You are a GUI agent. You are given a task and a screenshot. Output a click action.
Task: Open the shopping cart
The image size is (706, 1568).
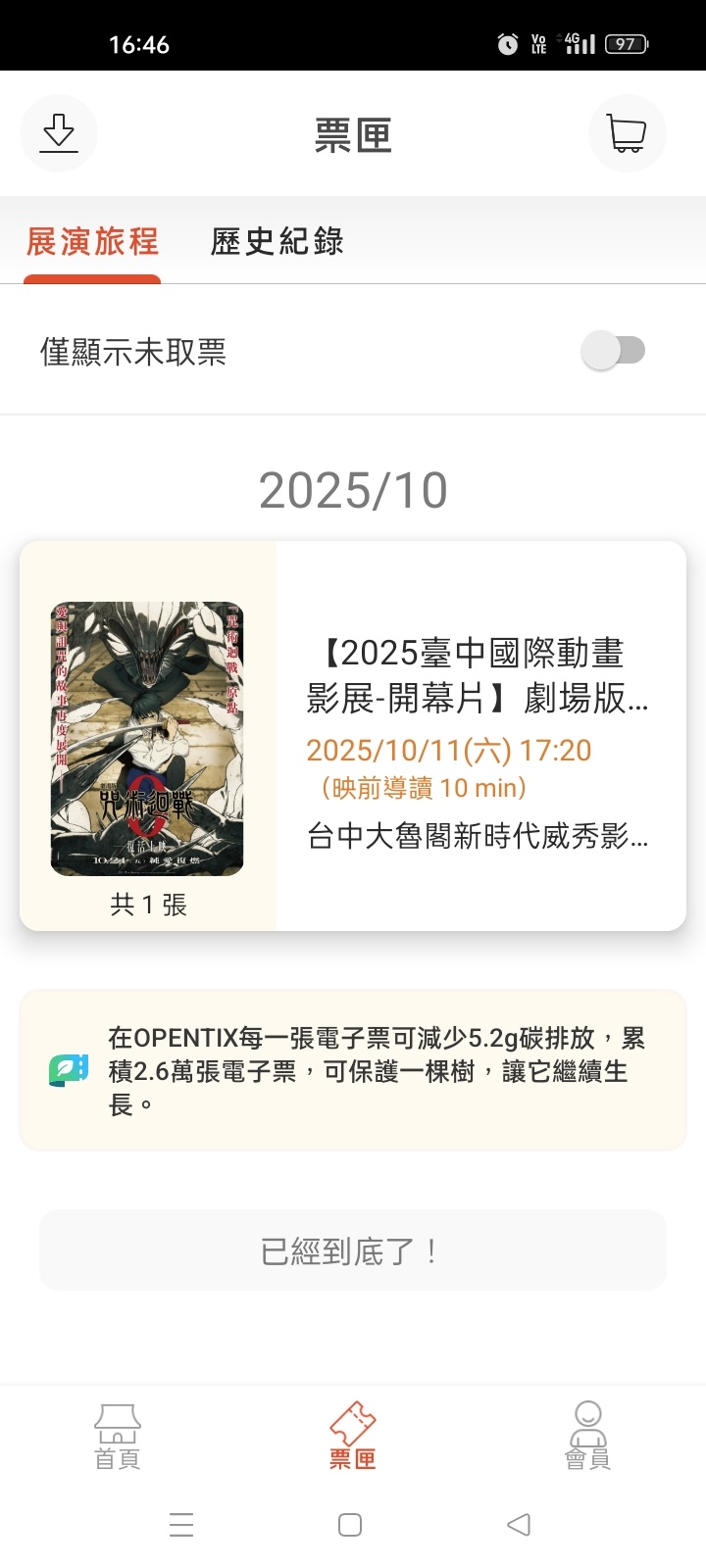pyautogui.click(x=627, y=133)
